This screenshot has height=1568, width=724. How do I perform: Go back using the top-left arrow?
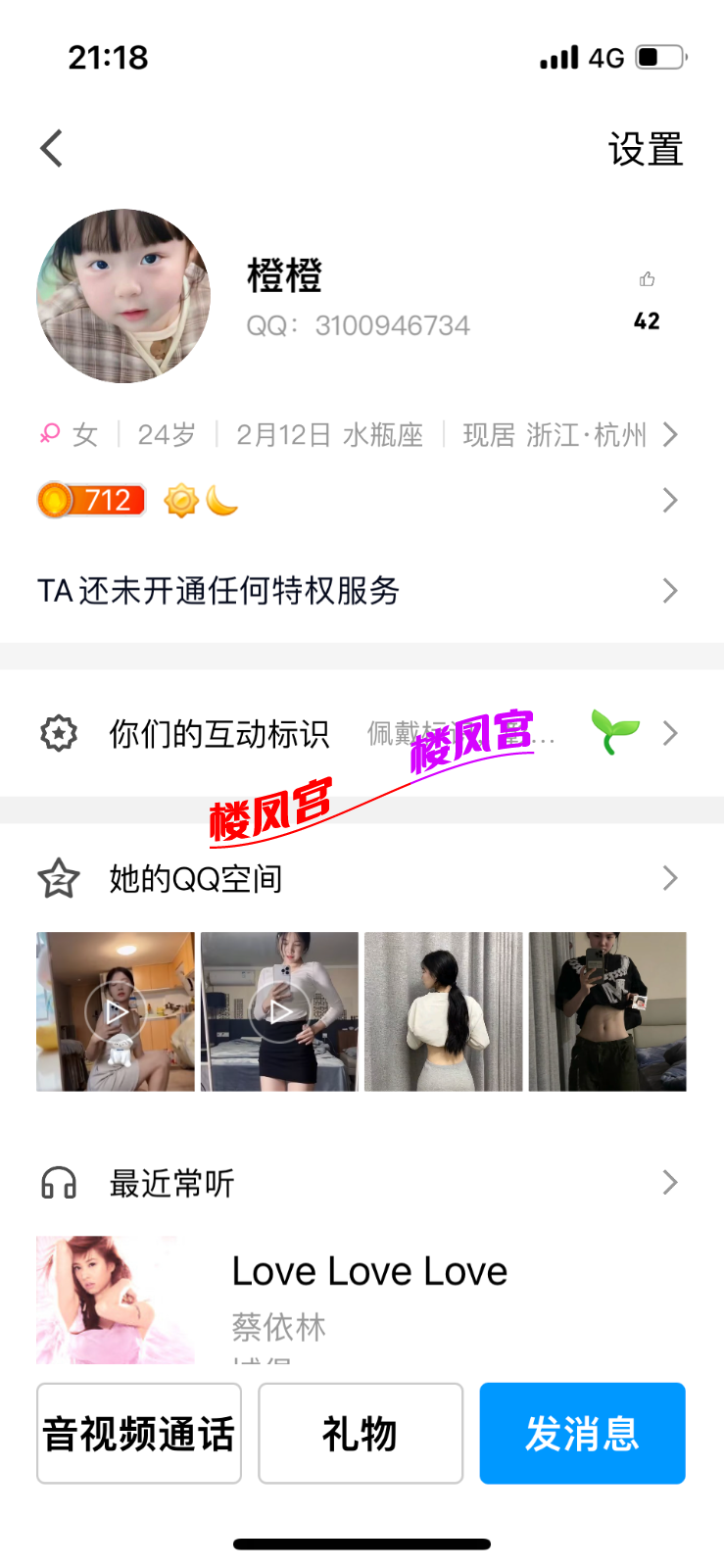point(52,149)
